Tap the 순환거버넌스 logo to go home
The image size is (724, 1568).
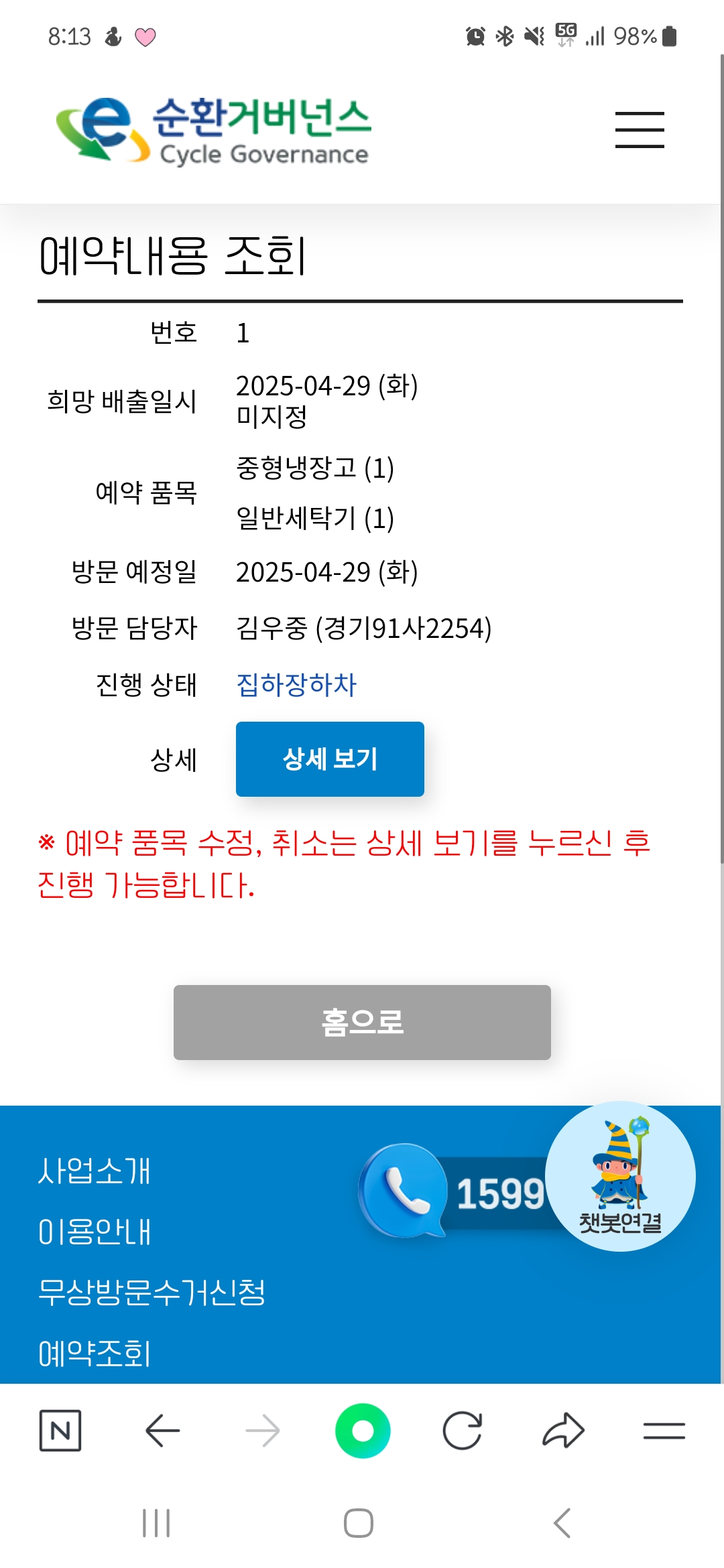213,130
